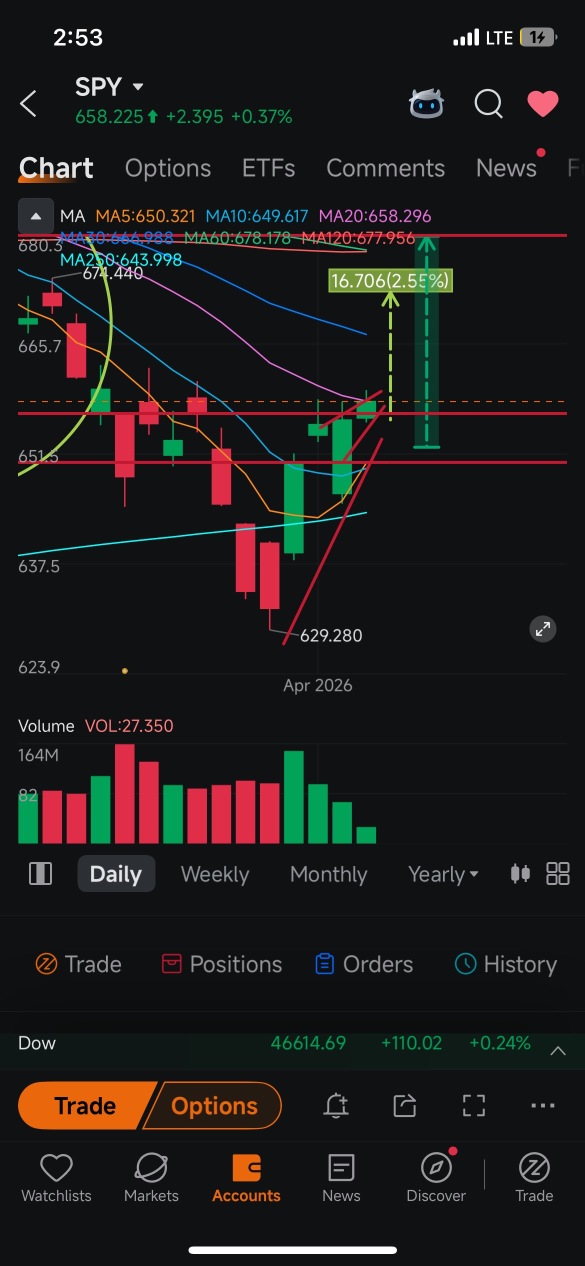
Task: Open the search magnifier
Action: click(488, 103)
